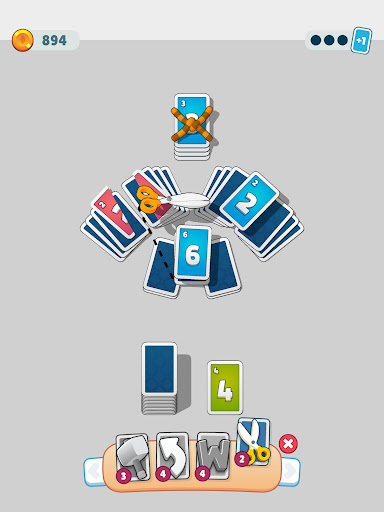Use the W wildcard power-up

point(213,456)
